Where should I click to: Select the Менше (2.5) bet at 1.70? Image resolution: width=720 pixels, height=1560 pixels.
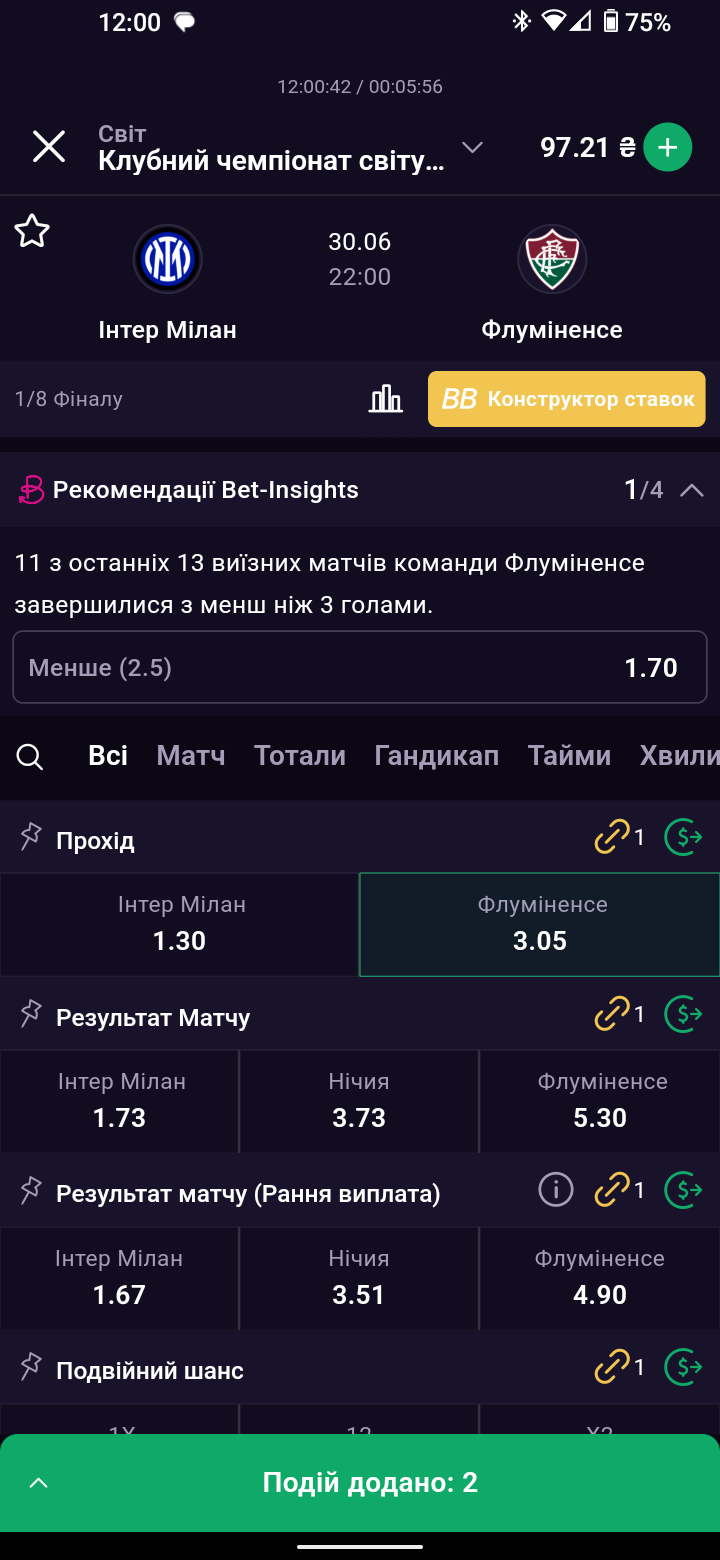(x=360, y=667)
